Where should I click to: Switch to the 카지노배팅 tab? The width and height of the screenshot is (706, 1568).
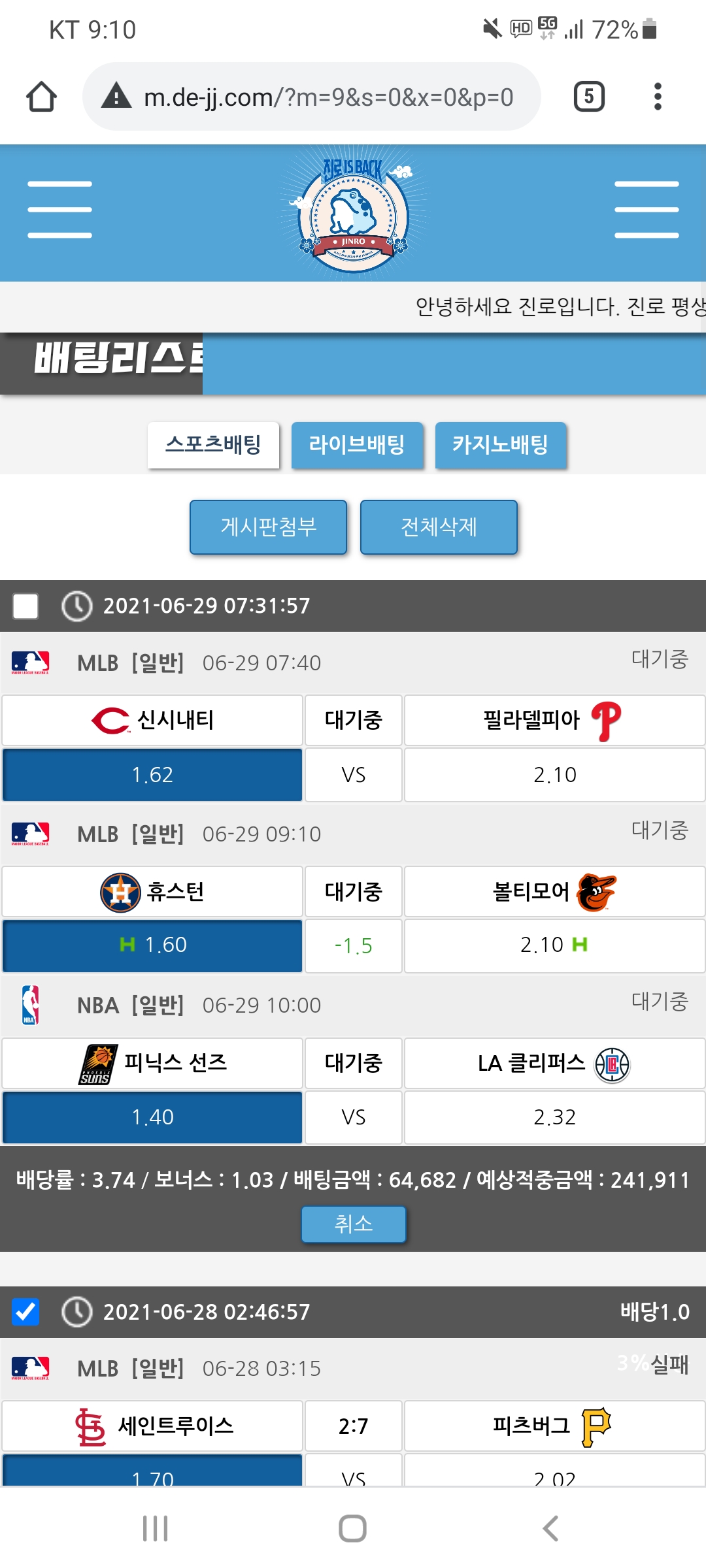coord(501,445)
